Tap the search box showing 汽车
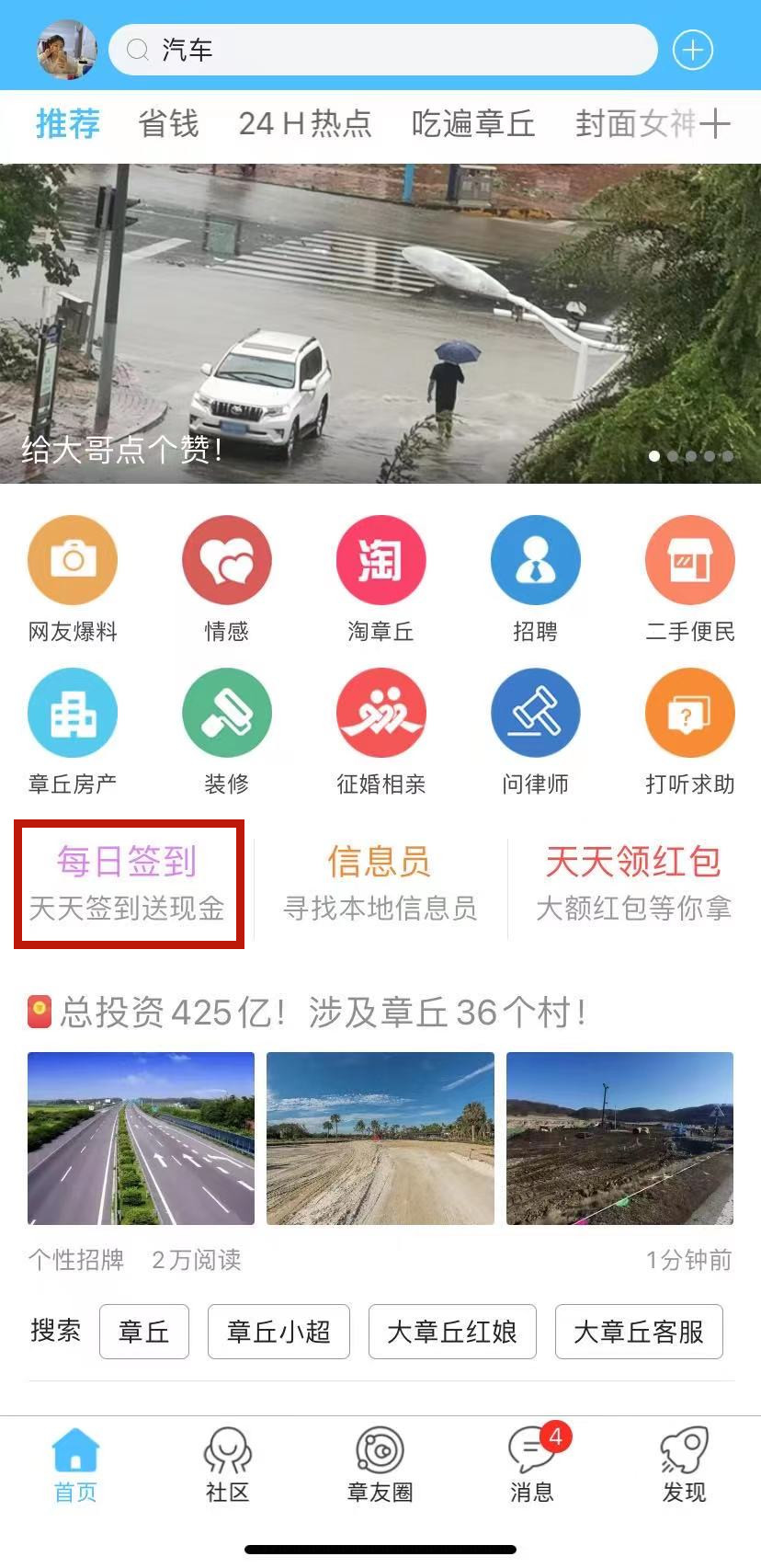The width and height of the screenshot is (761, 1568). (x=382, y=50)
